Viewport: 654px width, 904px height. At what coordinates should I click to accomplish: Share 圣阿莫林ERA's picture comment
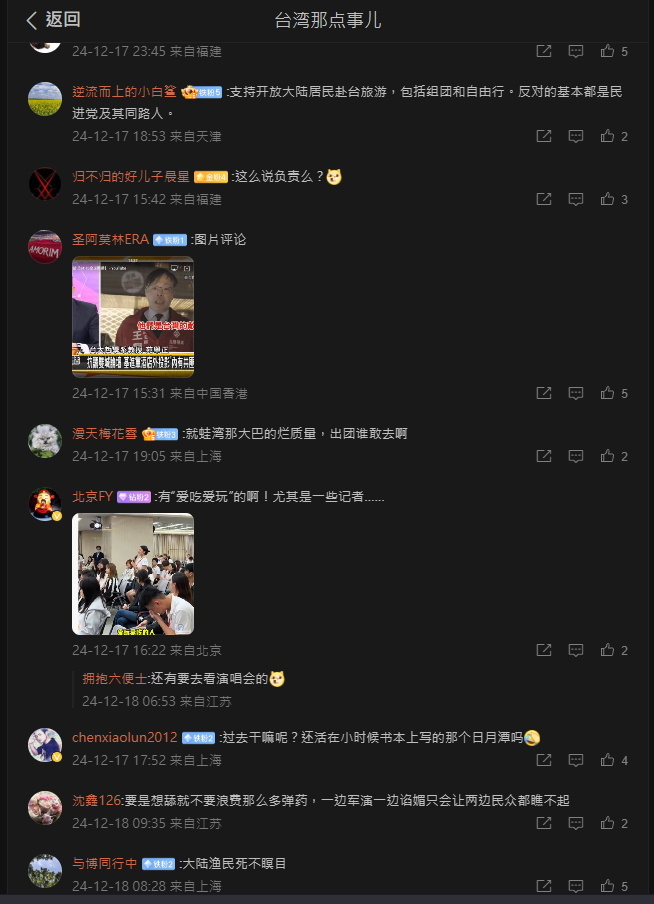click(544, 393)
